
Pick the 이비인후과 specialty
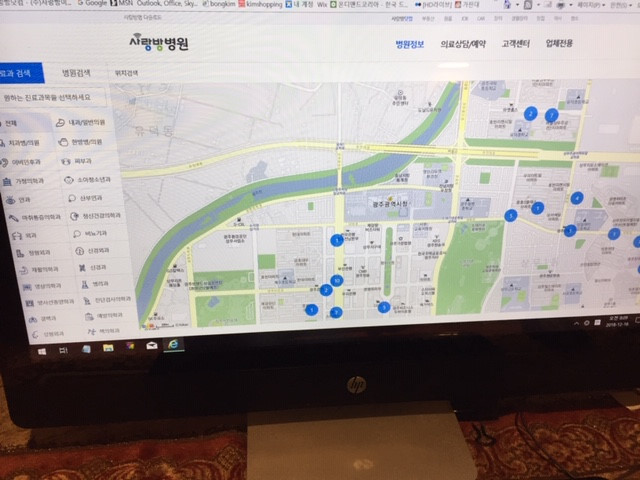click(27, 161)
